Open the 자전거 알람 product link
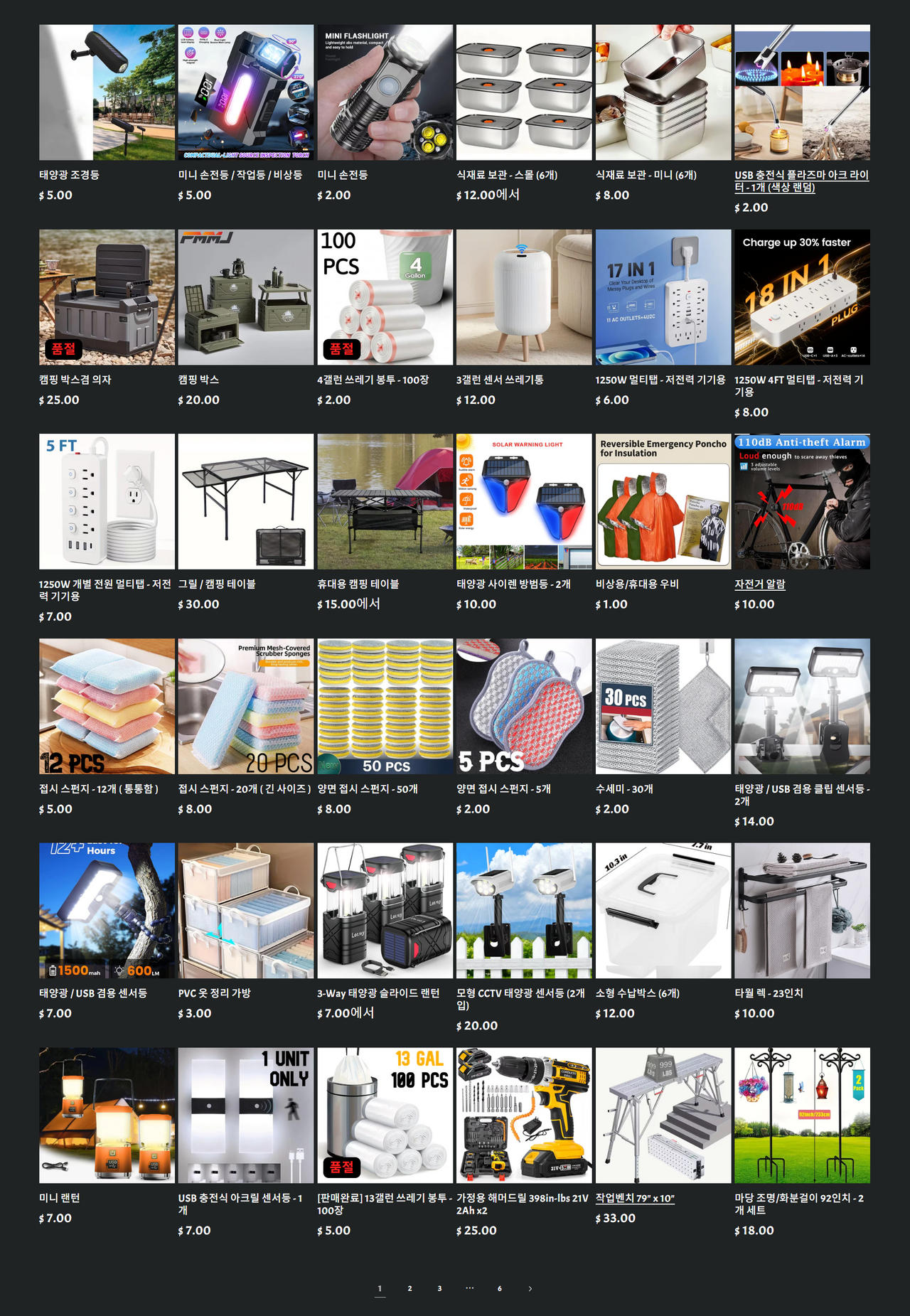910x1316 pixels. click(x=759, y=584)
